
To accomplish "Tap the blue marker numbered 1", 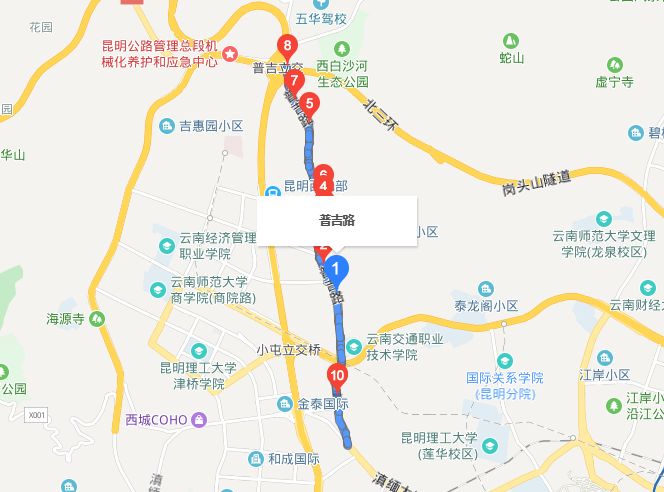I will point(338,268).
